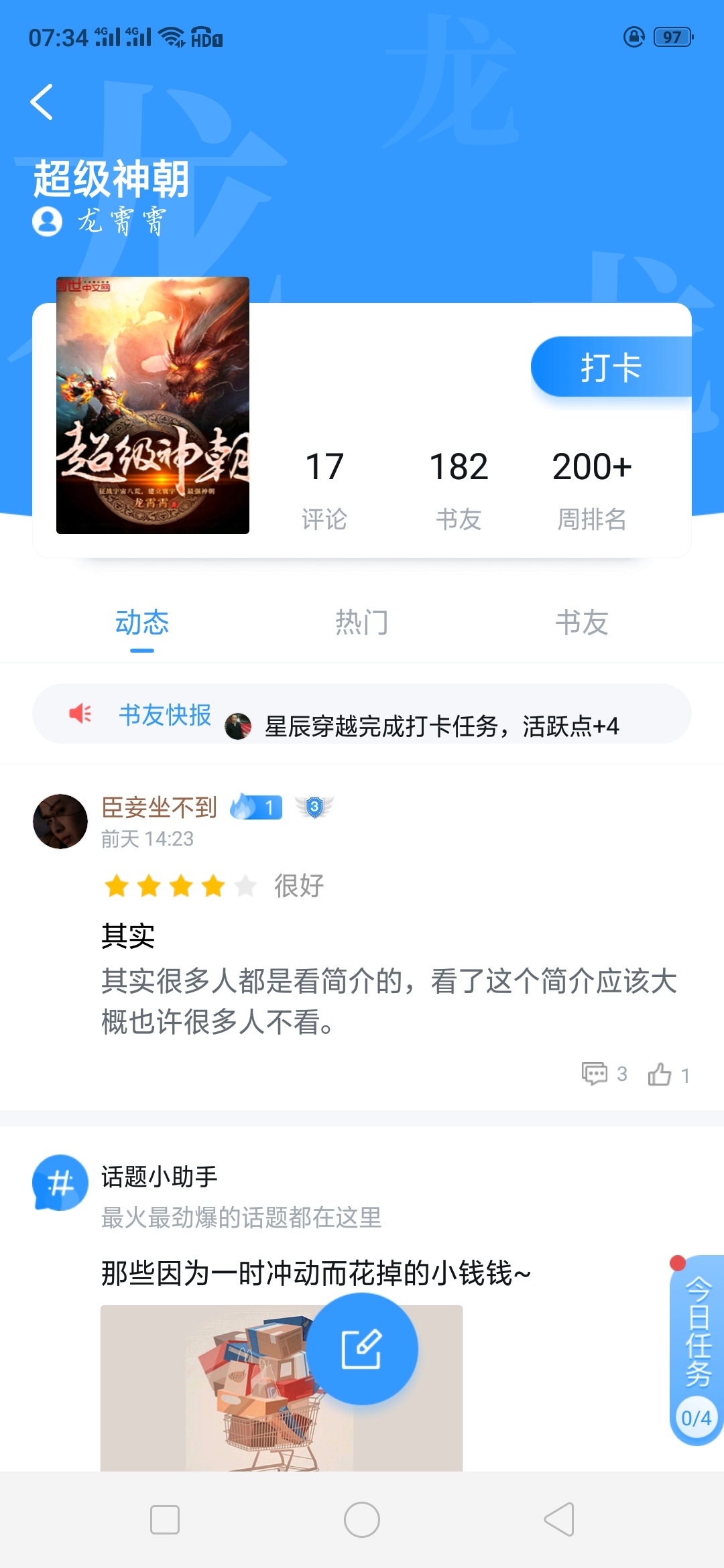This screenshot has height=1568, width=724.
Task: Open the 话题小助手 topic post
Action: coord(315,1272)
